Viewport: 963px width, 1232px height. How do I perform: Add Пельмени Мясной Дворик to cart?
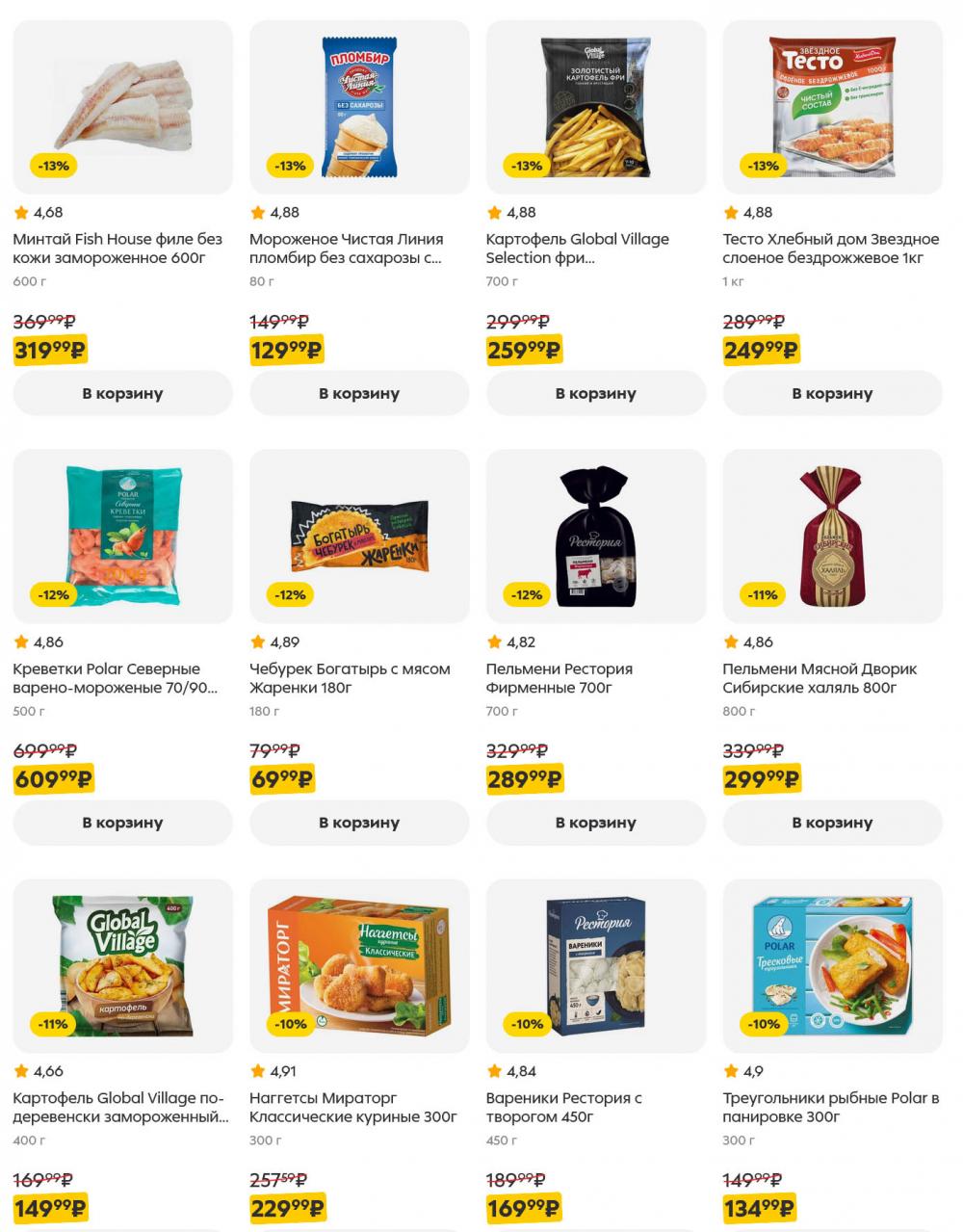[832, 823]
